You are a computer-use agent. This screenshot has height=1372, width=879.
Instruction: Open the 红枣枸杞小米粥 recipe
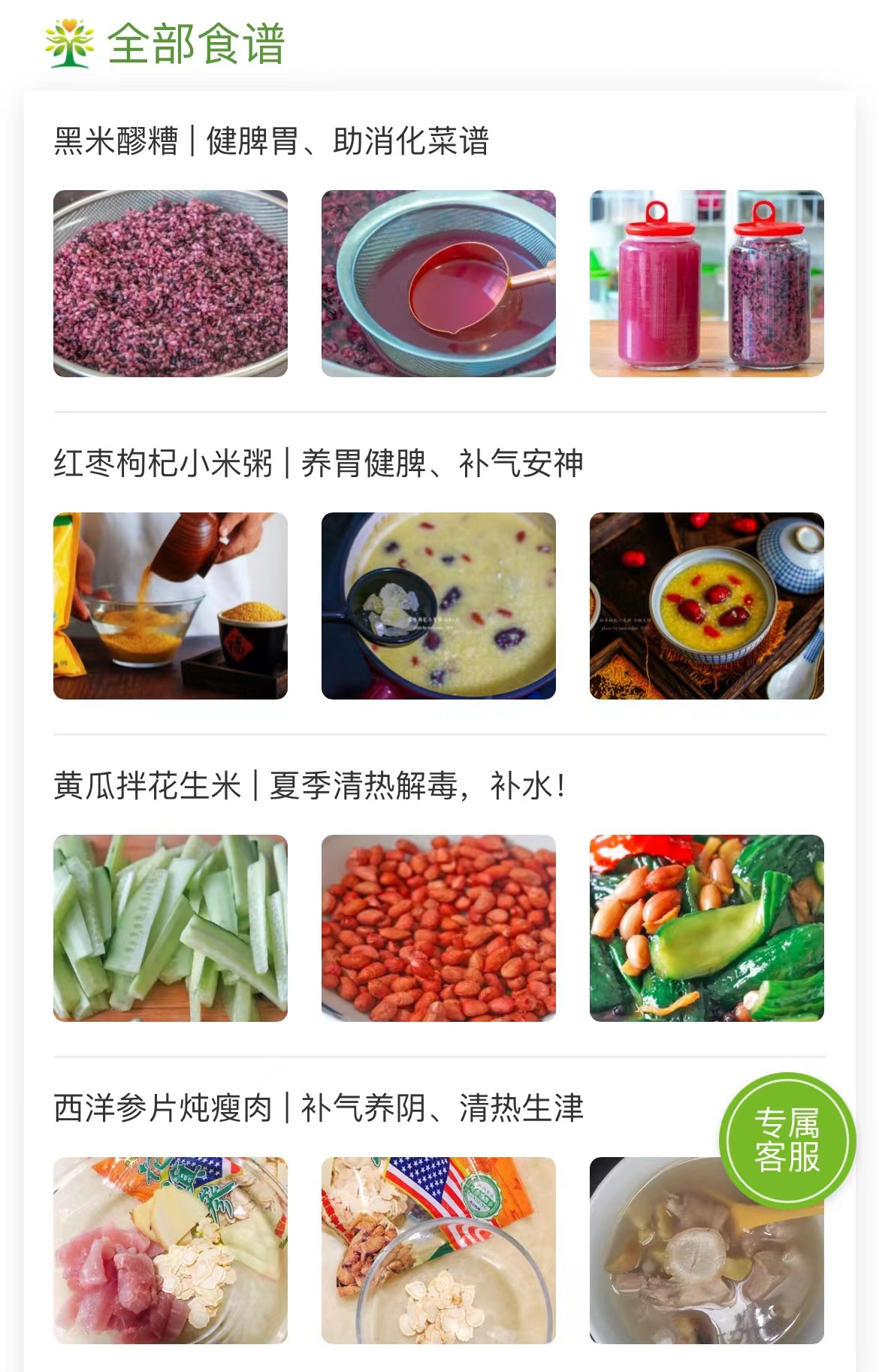(318, 464)
